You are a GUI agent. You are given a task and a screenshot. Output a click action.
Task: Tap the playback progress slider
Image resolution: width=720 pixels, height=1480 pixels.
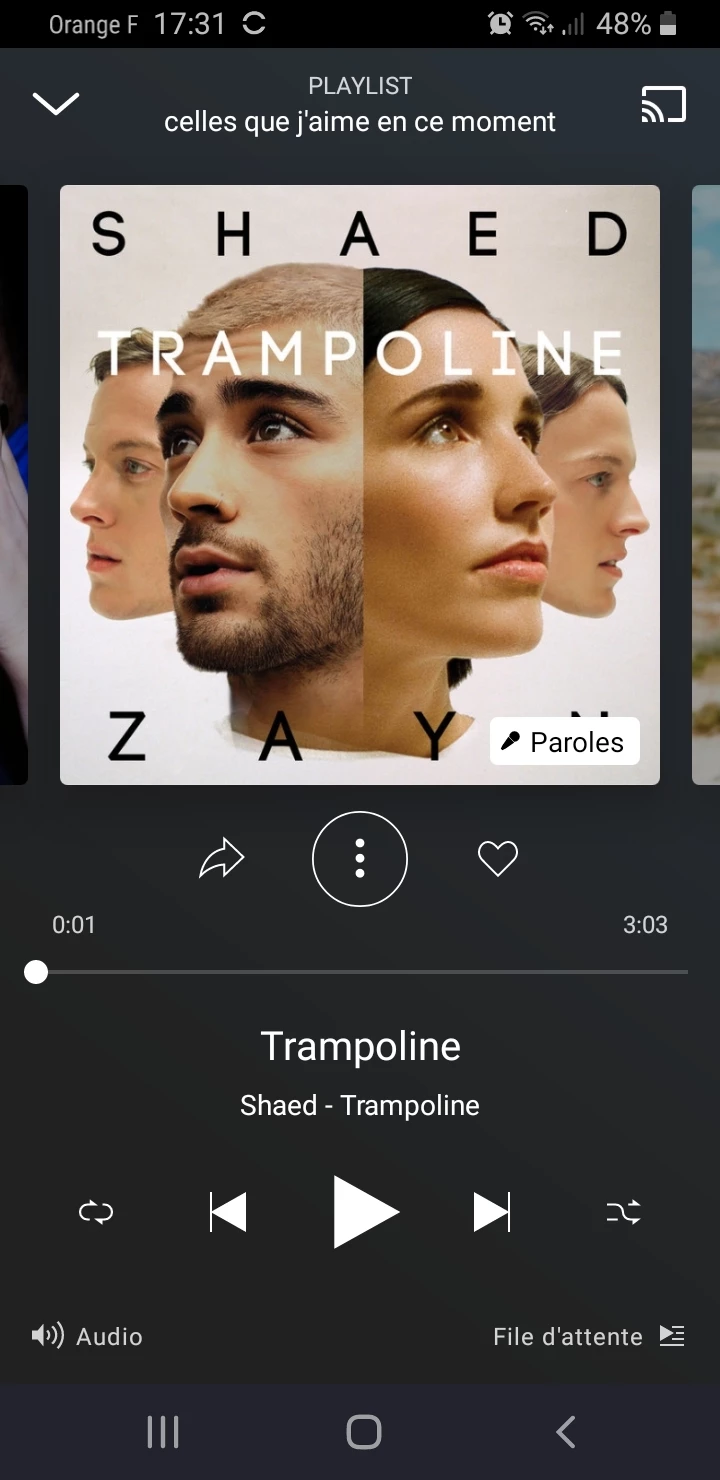click(360, 972)
